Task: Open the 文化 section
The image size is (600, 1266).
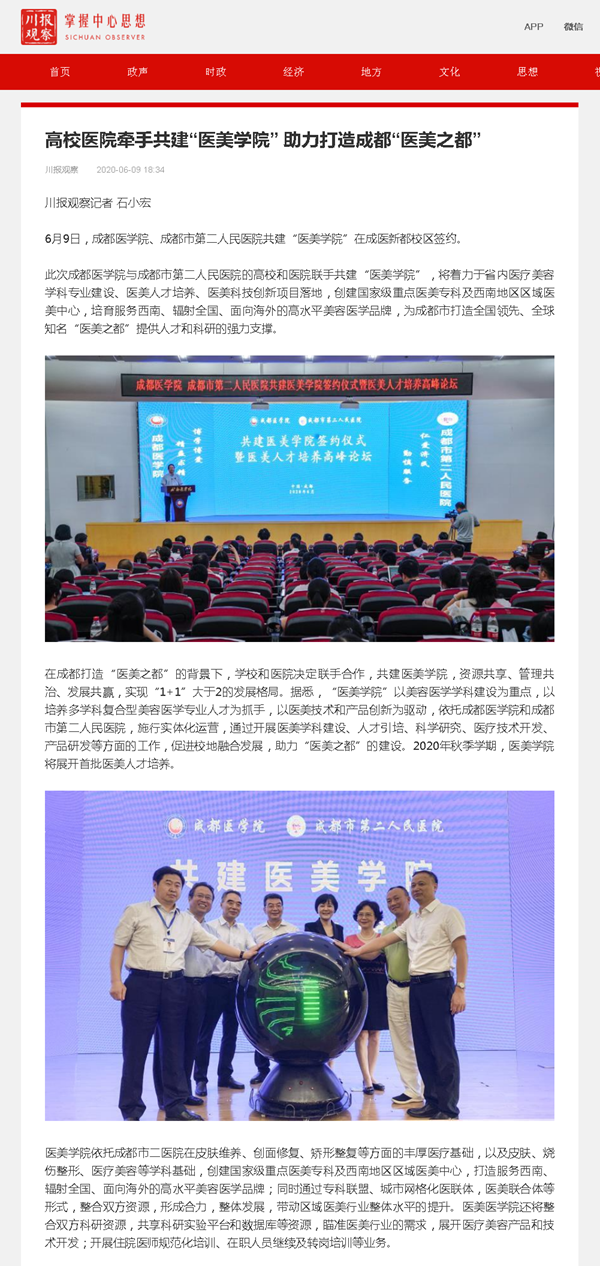Action: tap(450, 72)
